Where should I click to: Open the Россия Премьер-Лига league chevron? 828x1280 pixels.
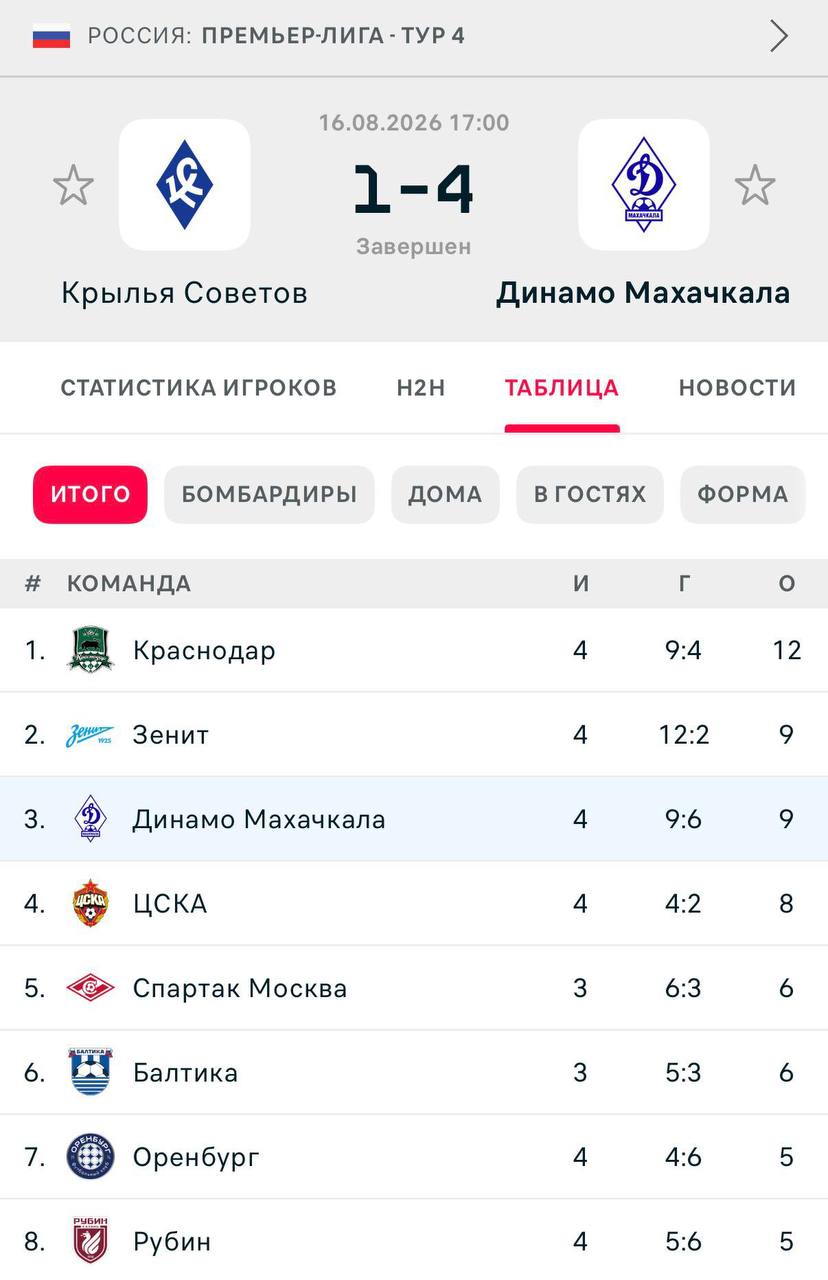point(779,36)
